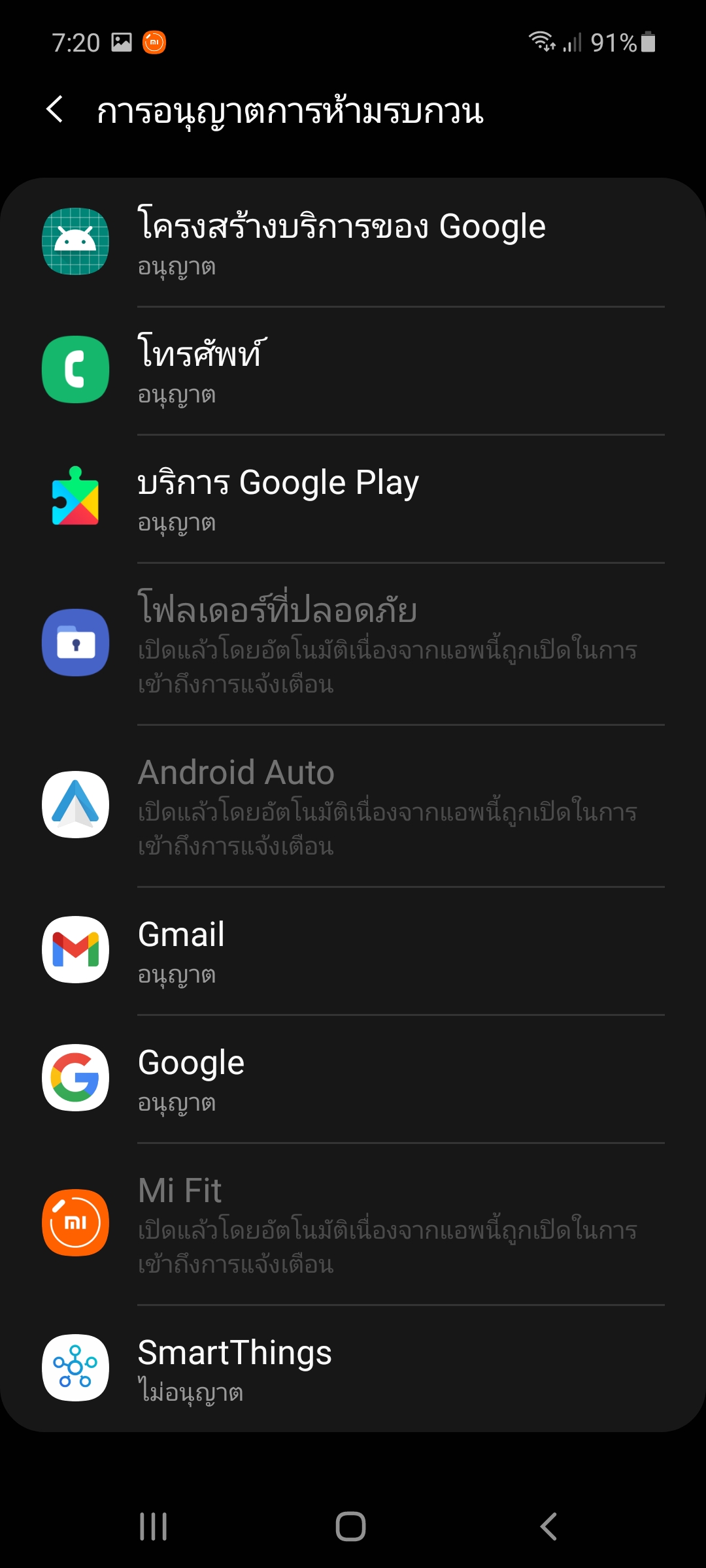
Task: Open the โทรศัพท์ app row
Action: click(353, 370)
